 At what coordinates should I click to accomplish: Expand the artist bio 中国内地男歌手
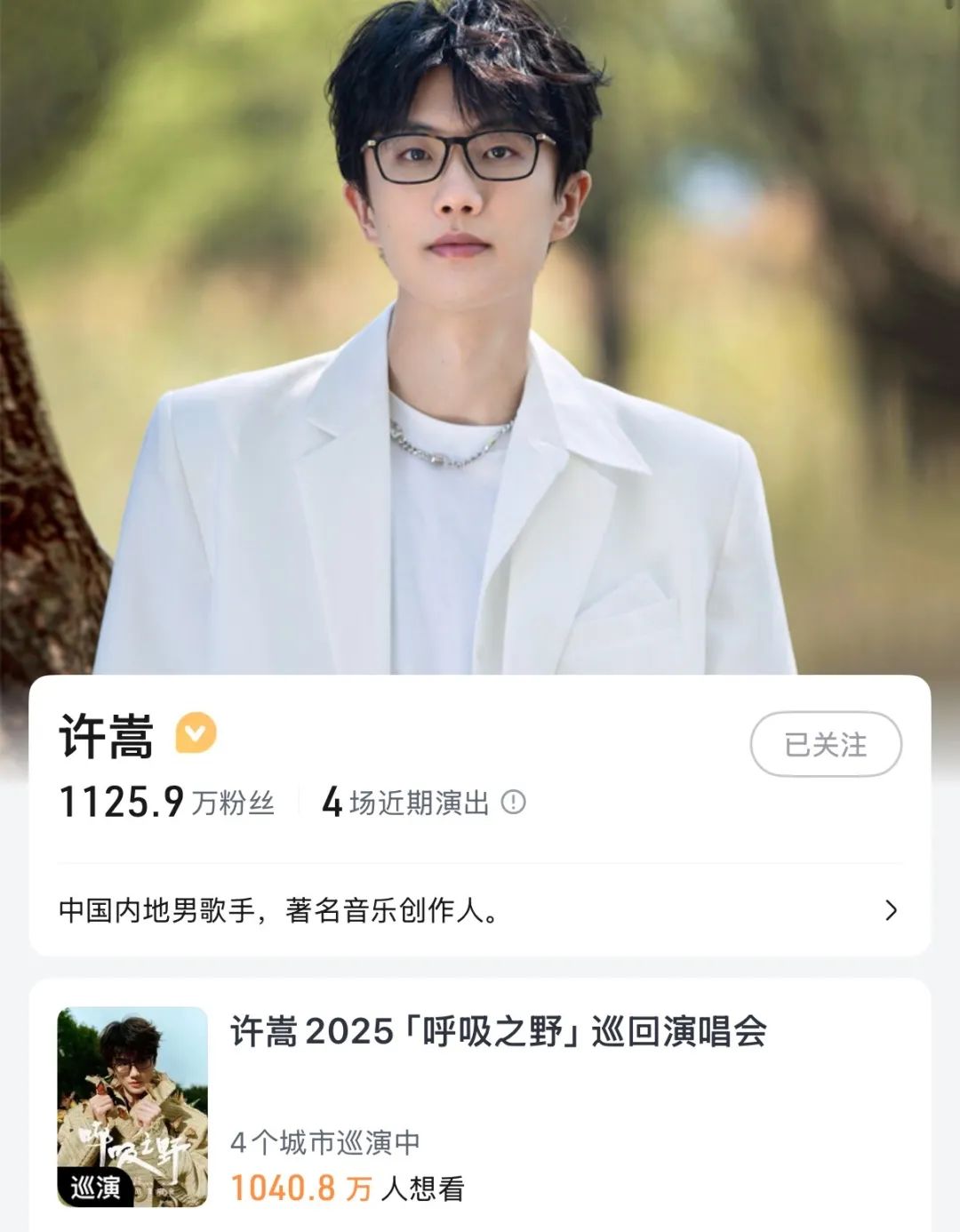click(891, 910)
